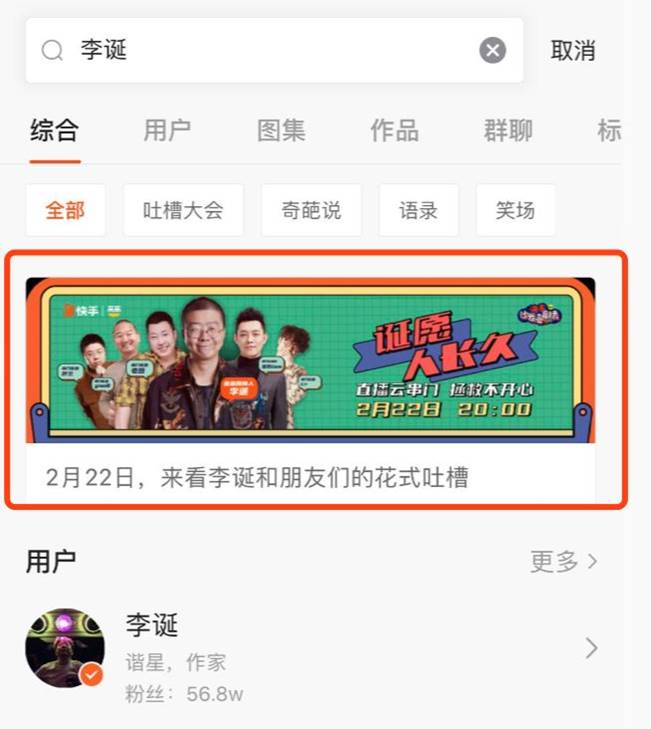
Task: Select the 全部 filter chip
Action: tap(65, 210)
